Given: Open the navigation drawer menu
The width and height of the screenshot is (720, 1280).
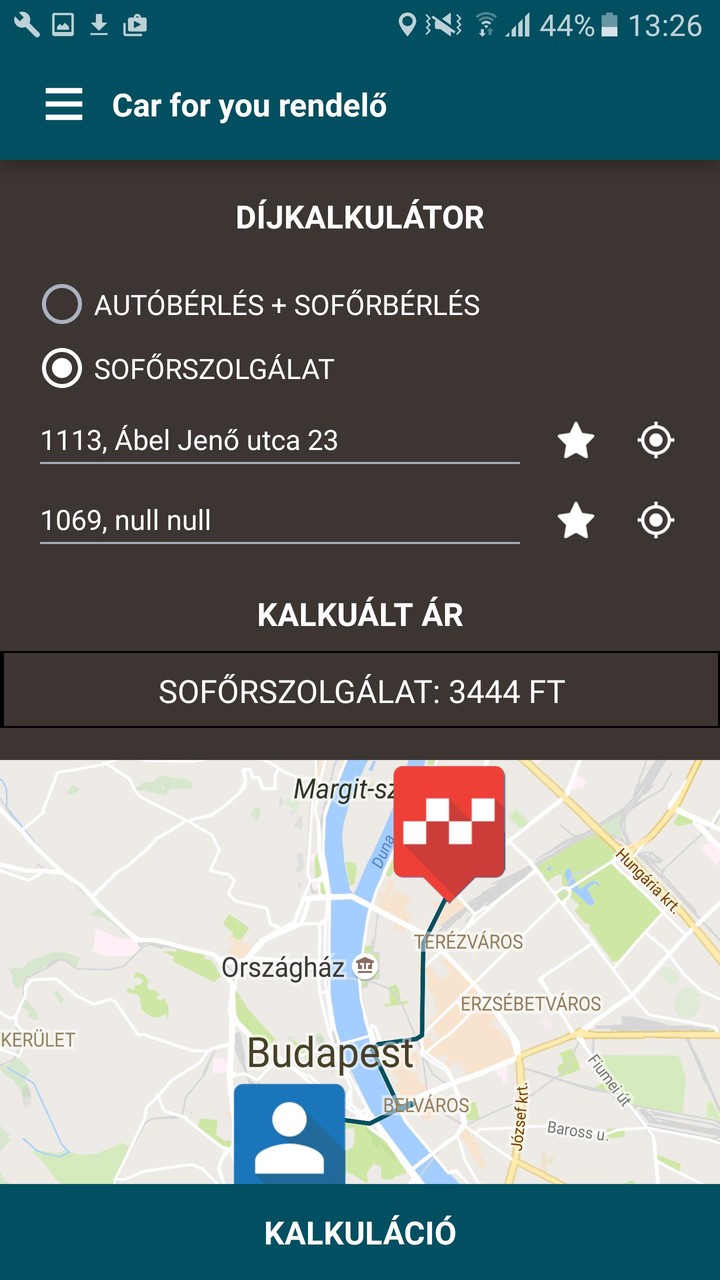Looking at the screenshot, I should coord(62,104).
